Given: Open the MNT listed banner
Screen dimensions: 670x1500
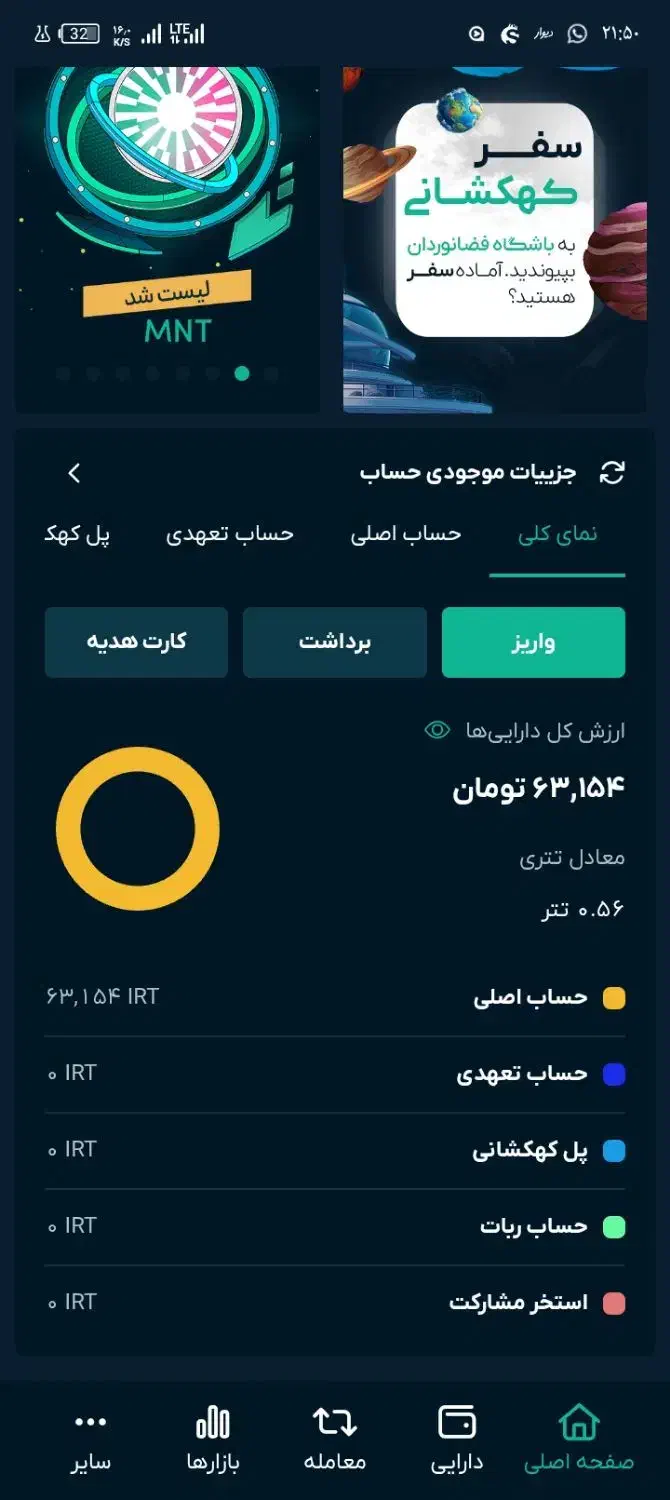Looking at the screenshot, I should pos(168,240).
